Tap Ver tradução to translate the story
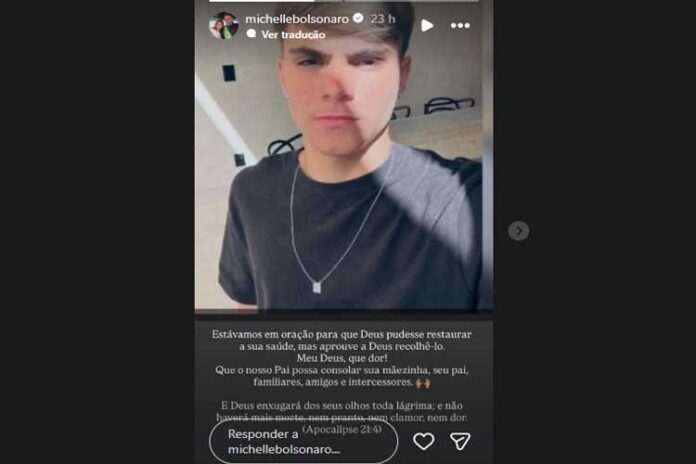Screen dimensions: 696x464 tap(292, 34)
